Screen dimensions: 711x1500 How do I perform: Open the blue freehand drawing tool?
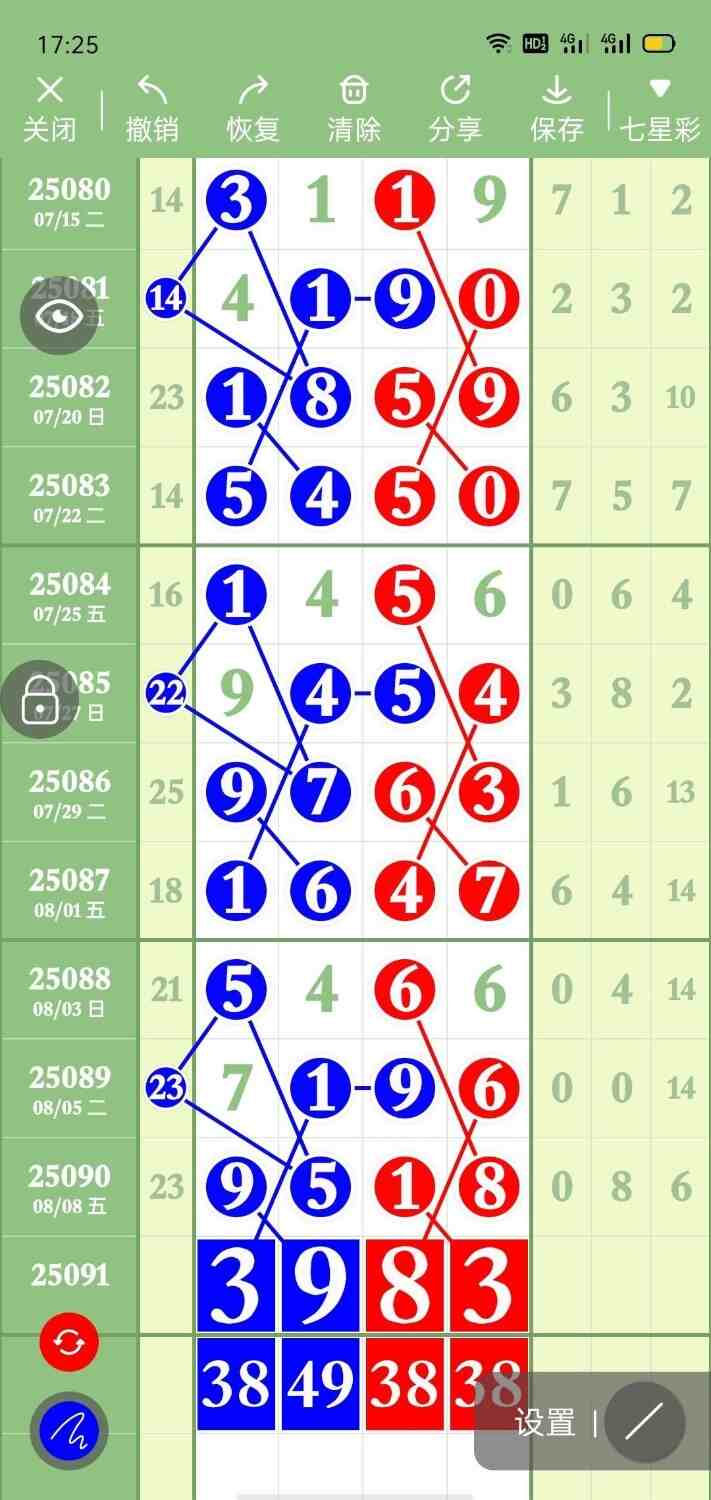(x=69, y=1431)
